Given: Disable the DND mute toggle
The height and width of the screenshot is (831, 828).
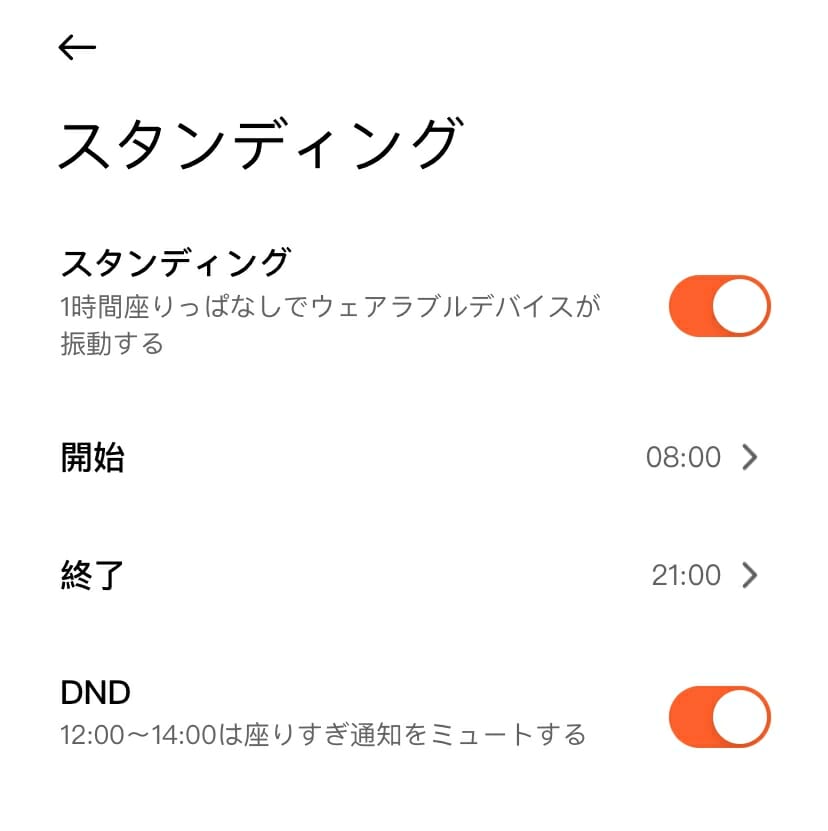Looking at the screenshot, I should pyautogui.click(x=719, y=716).
